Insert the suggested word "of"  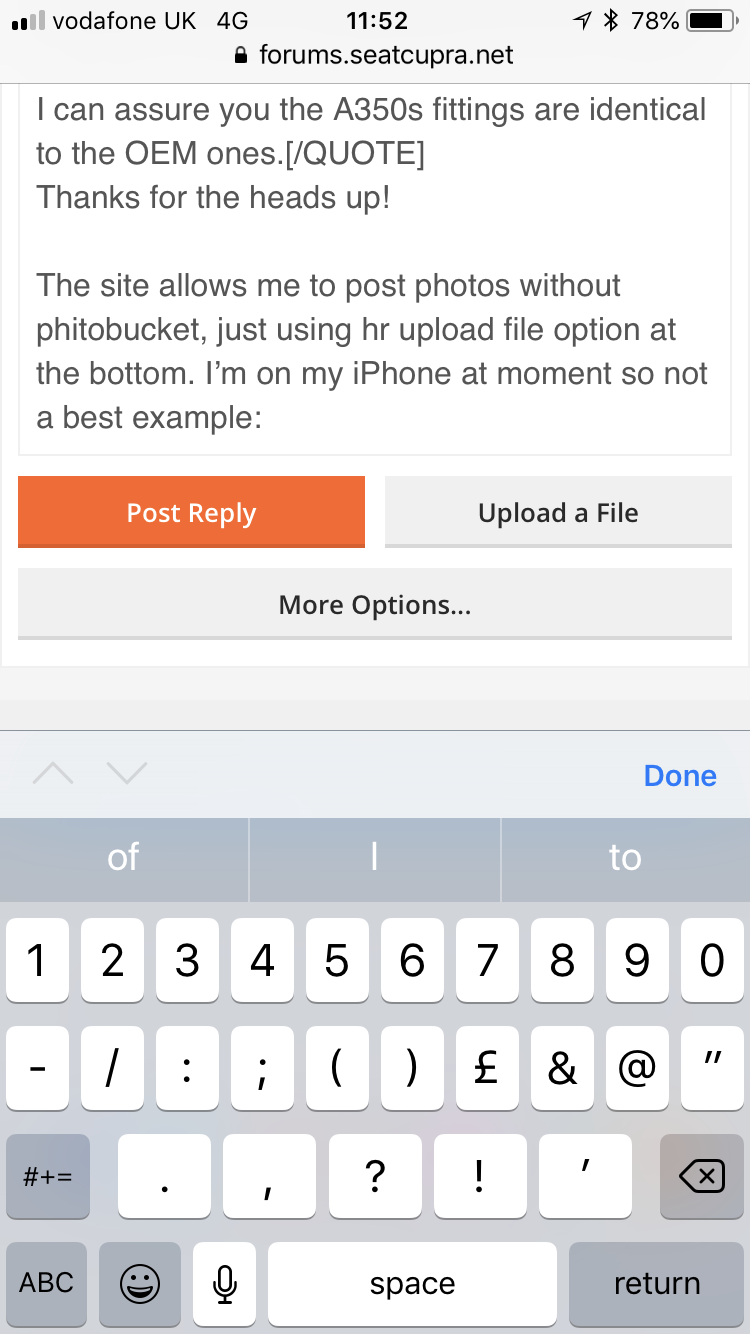click(123, 857)
